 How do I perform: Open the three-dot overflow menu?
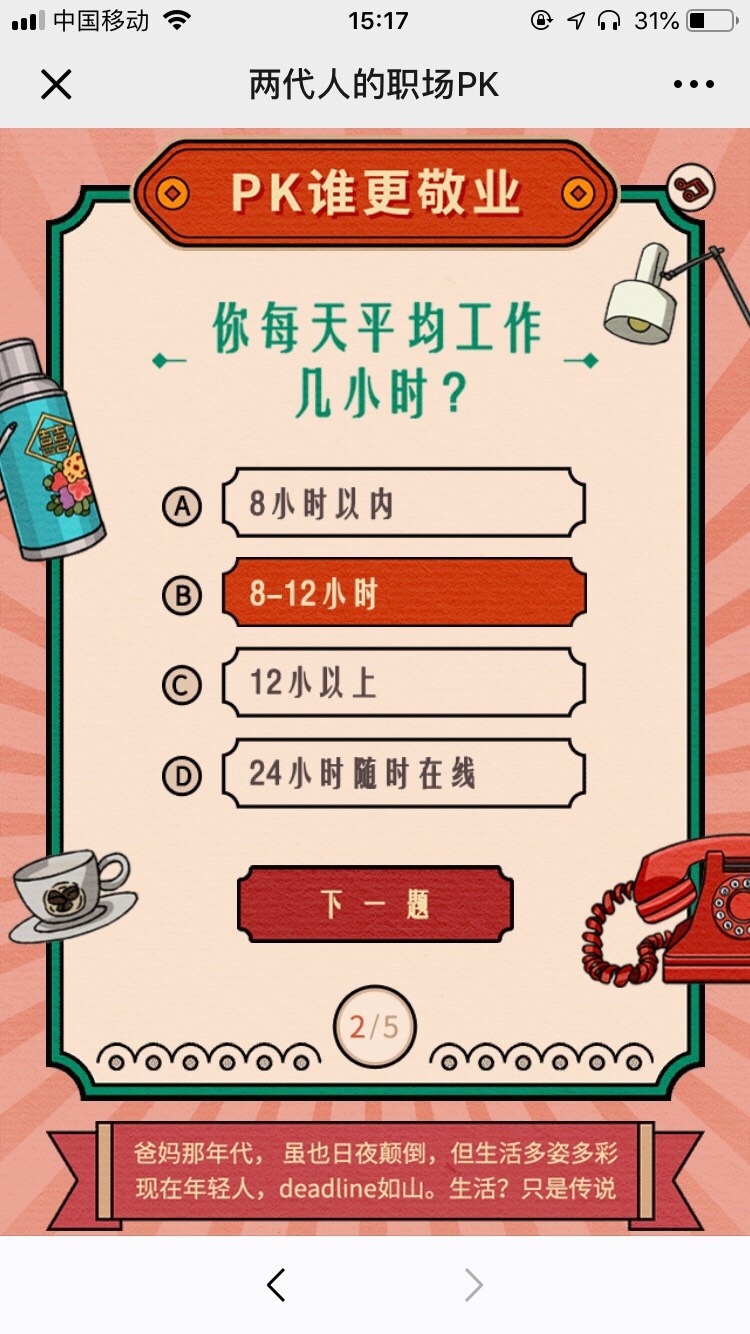[694, 85]
